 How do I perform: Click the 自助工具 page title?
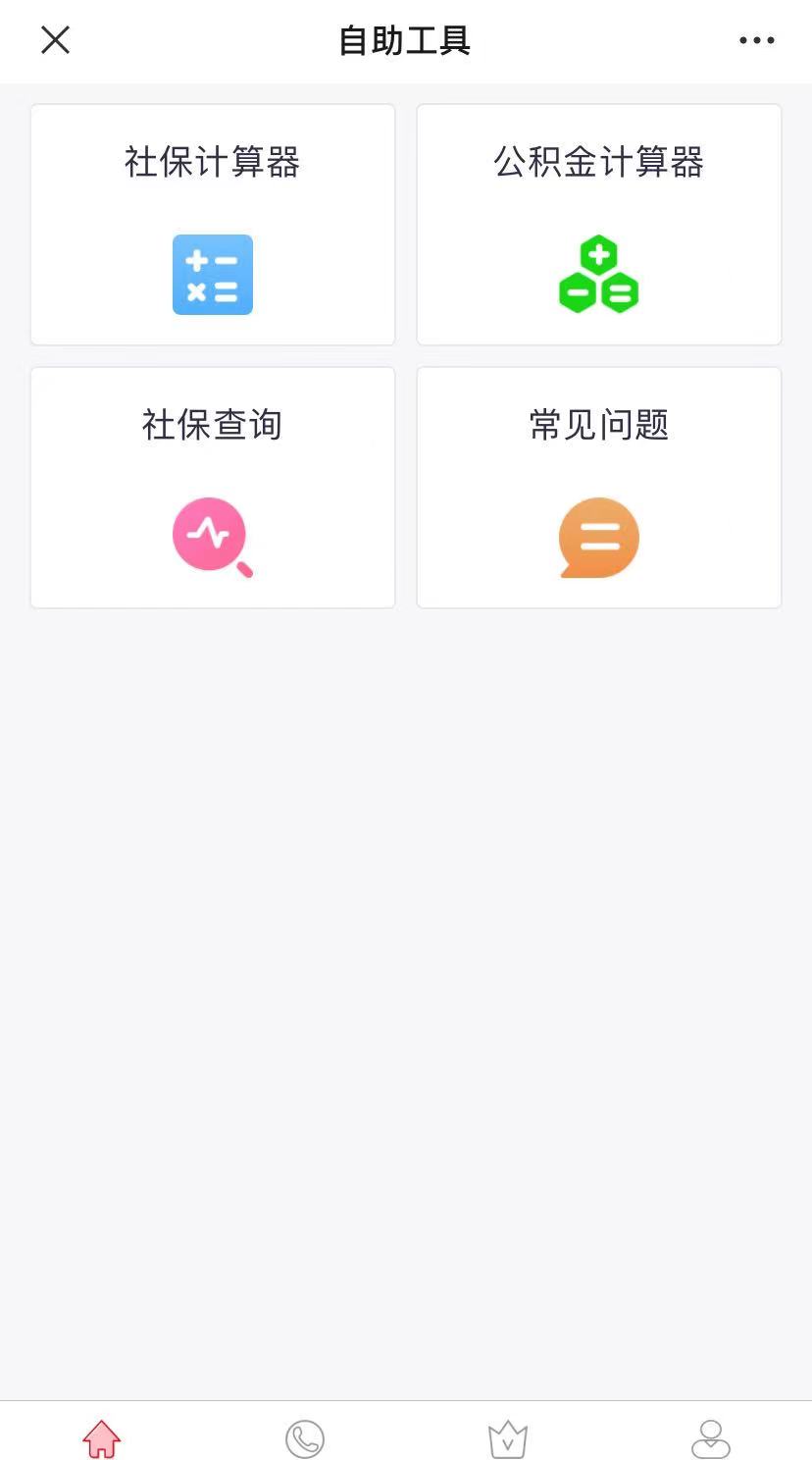click(405, 40)
